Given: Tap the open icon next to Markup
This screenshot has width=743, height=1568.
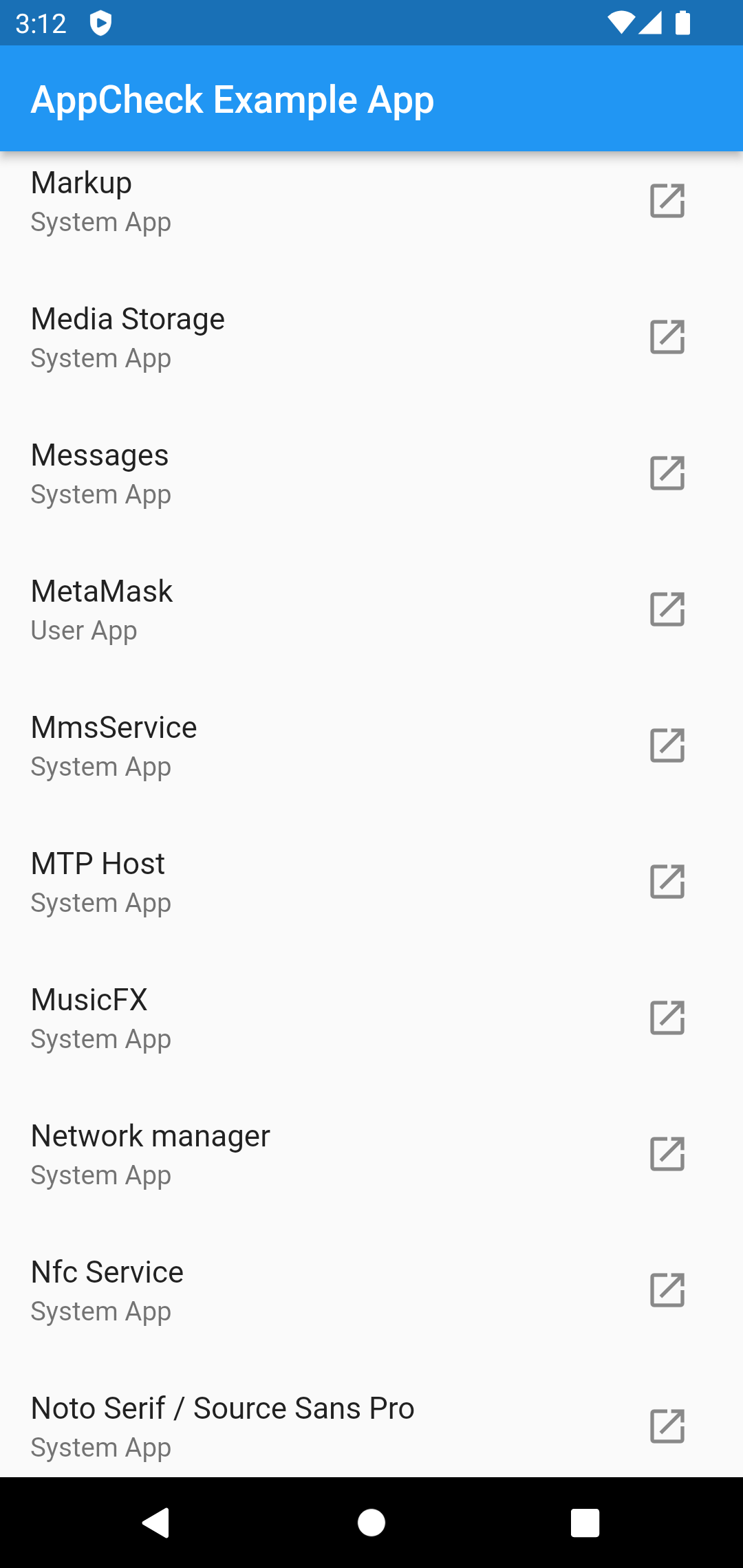Looking at the screenshot, I should (667, 201).
